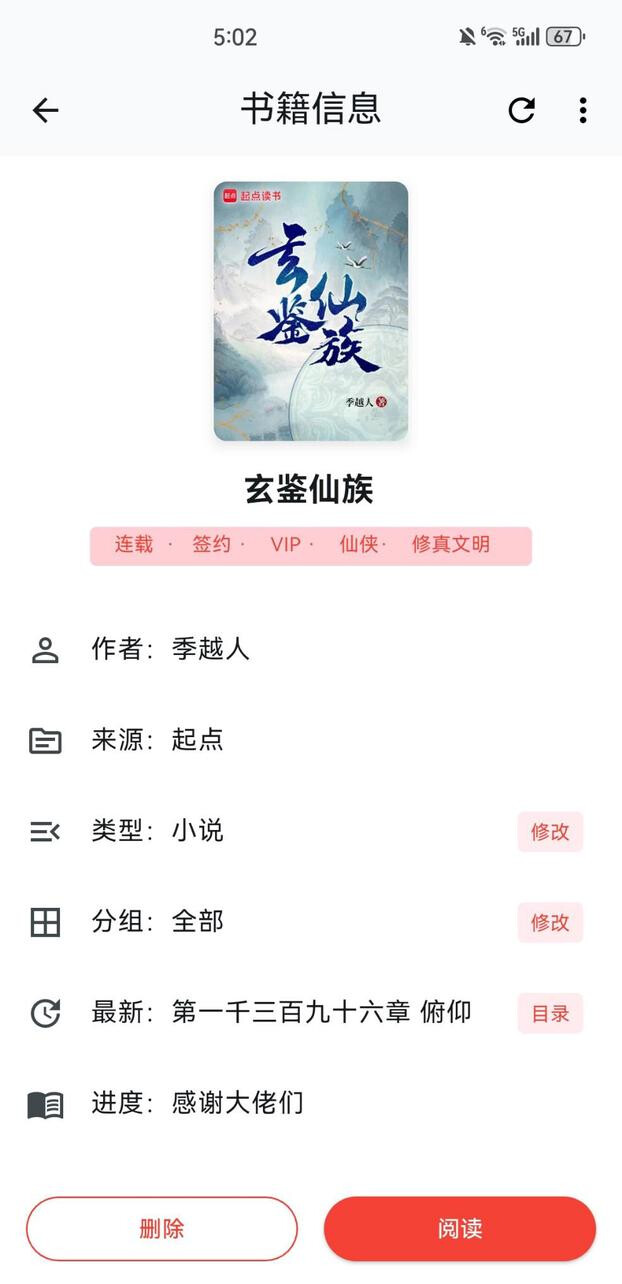Screen dimensions: 622x1284
Task: Start reading with 阅读
Action: coord(460,1229)
